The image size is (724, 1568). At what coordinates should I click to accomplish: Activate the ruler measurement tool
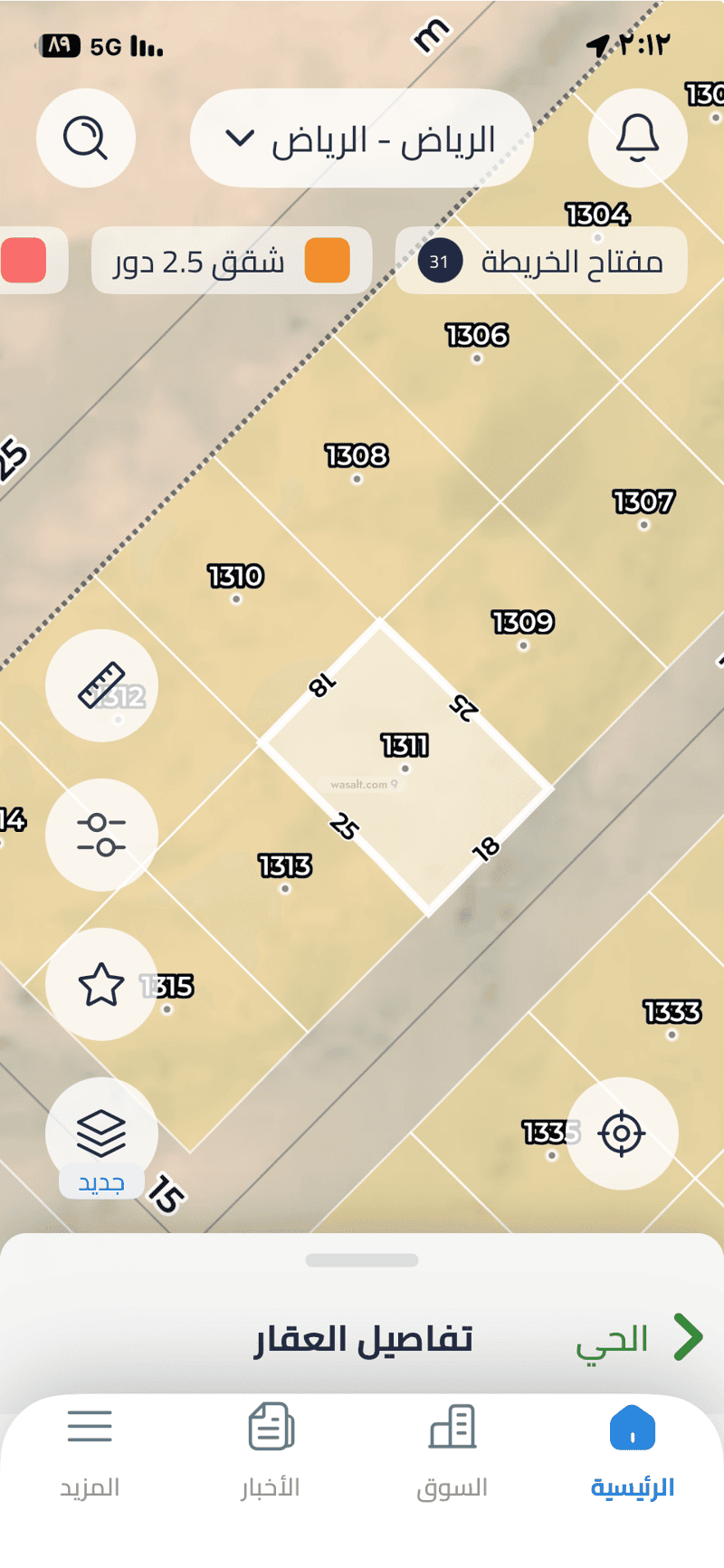(101, 685)
